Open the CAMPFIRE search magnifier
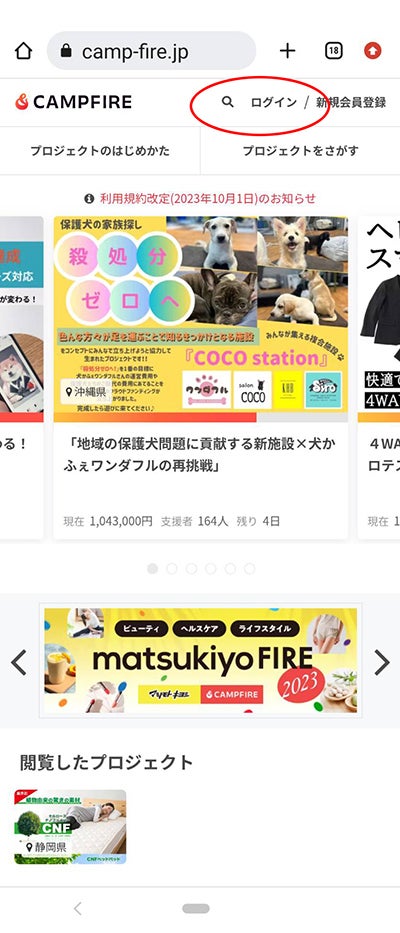Image resolution: width=400 pixels, height=933 pixels. tap(227, 102)
